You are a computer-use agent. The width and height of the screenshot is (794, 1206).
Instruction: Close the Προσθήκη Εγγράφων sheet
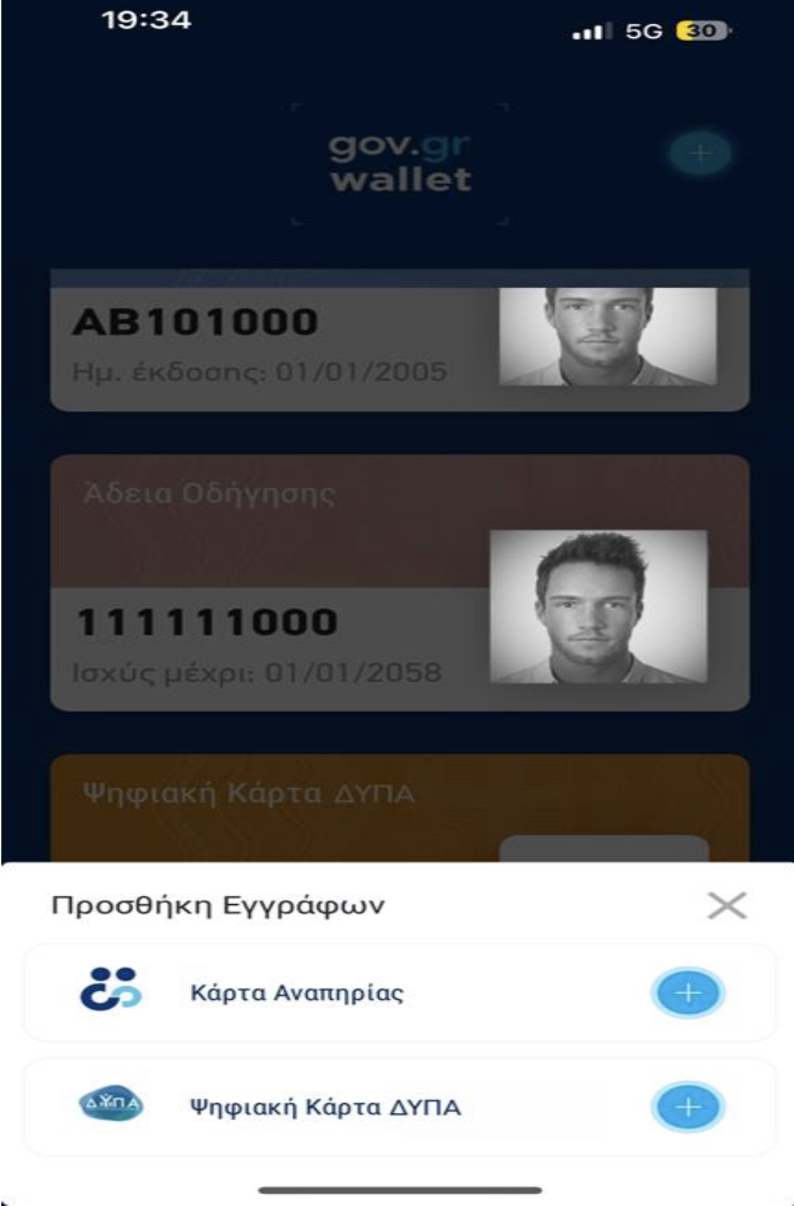tap(727, 906)
